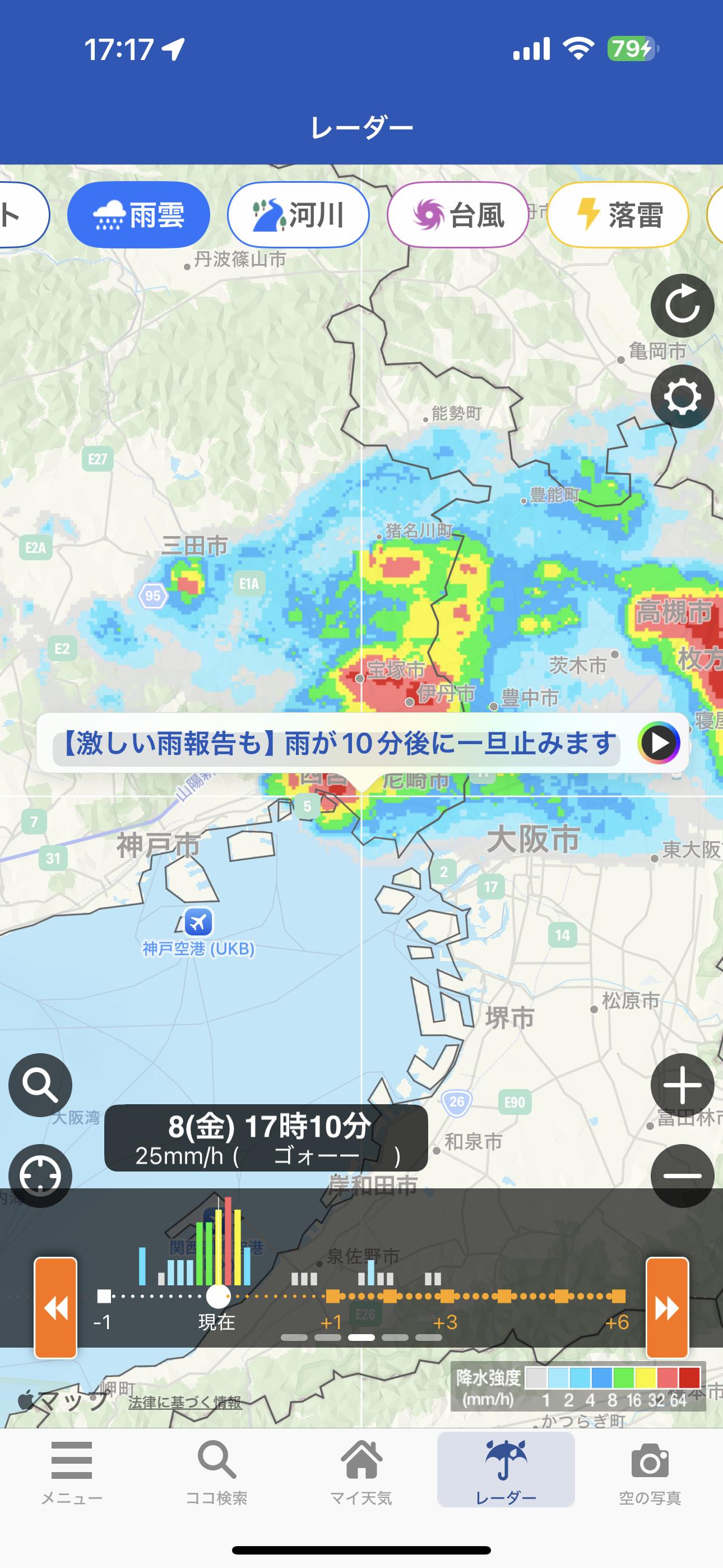Zoom out with the minus button

pyautogui.click(x=682, y=1175)
